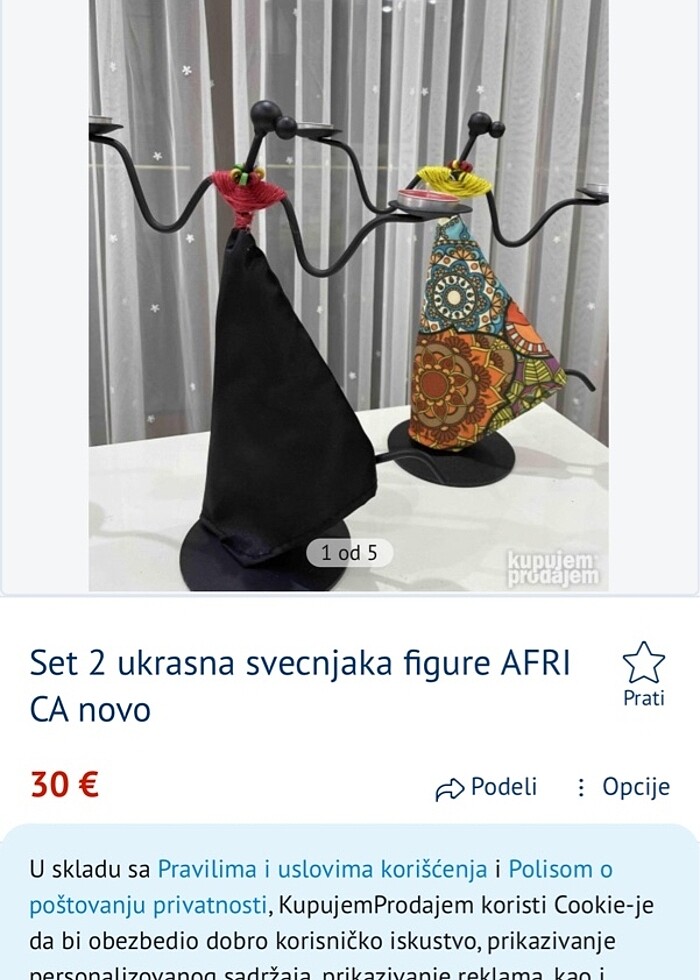
Task: Open the Pravilima i uslovima korišćenja link
Action: click(322, 868)
